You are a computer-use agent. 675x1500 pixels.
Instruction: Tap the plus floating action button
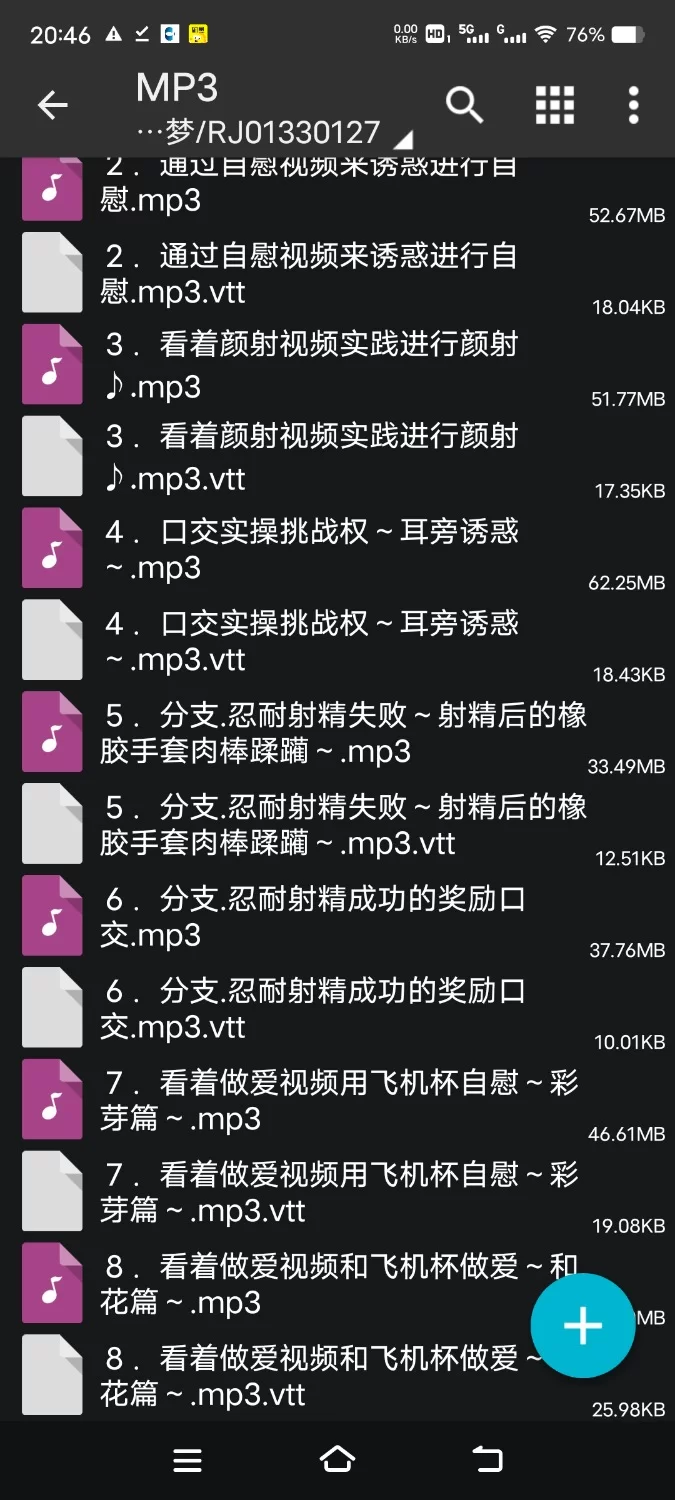click(x=582, y=1326)
